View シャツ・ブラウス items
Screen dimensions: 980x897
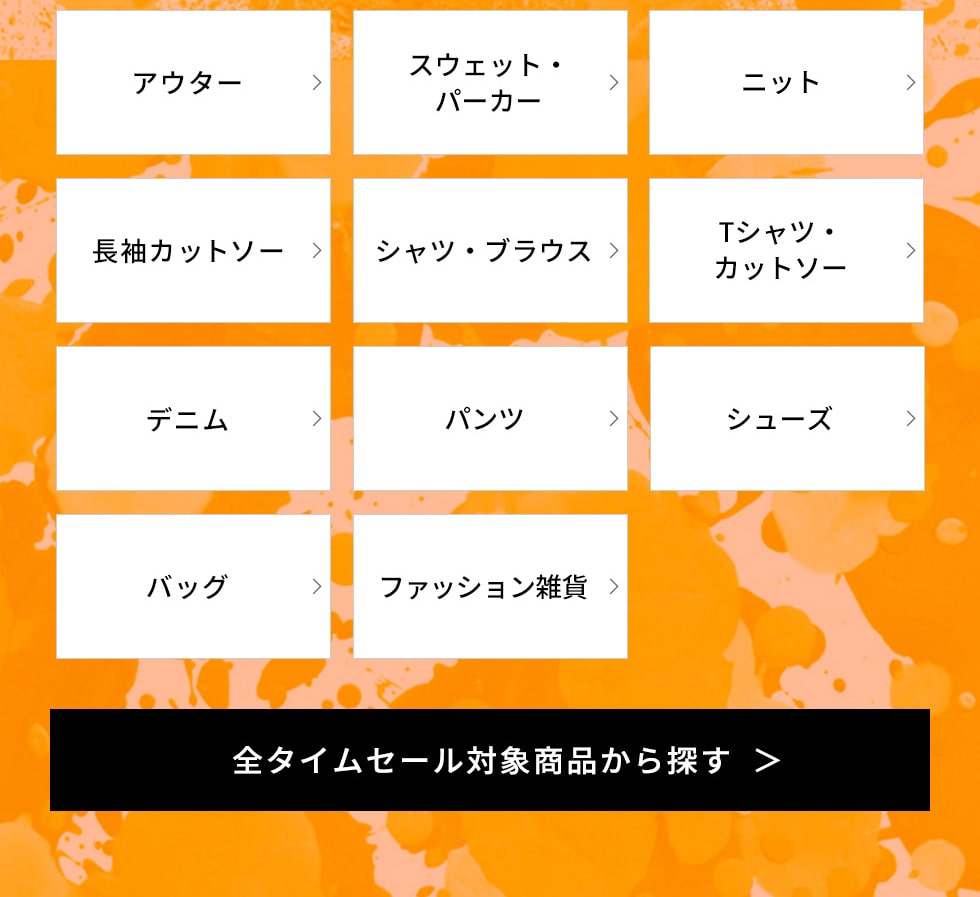click(490, 250)
